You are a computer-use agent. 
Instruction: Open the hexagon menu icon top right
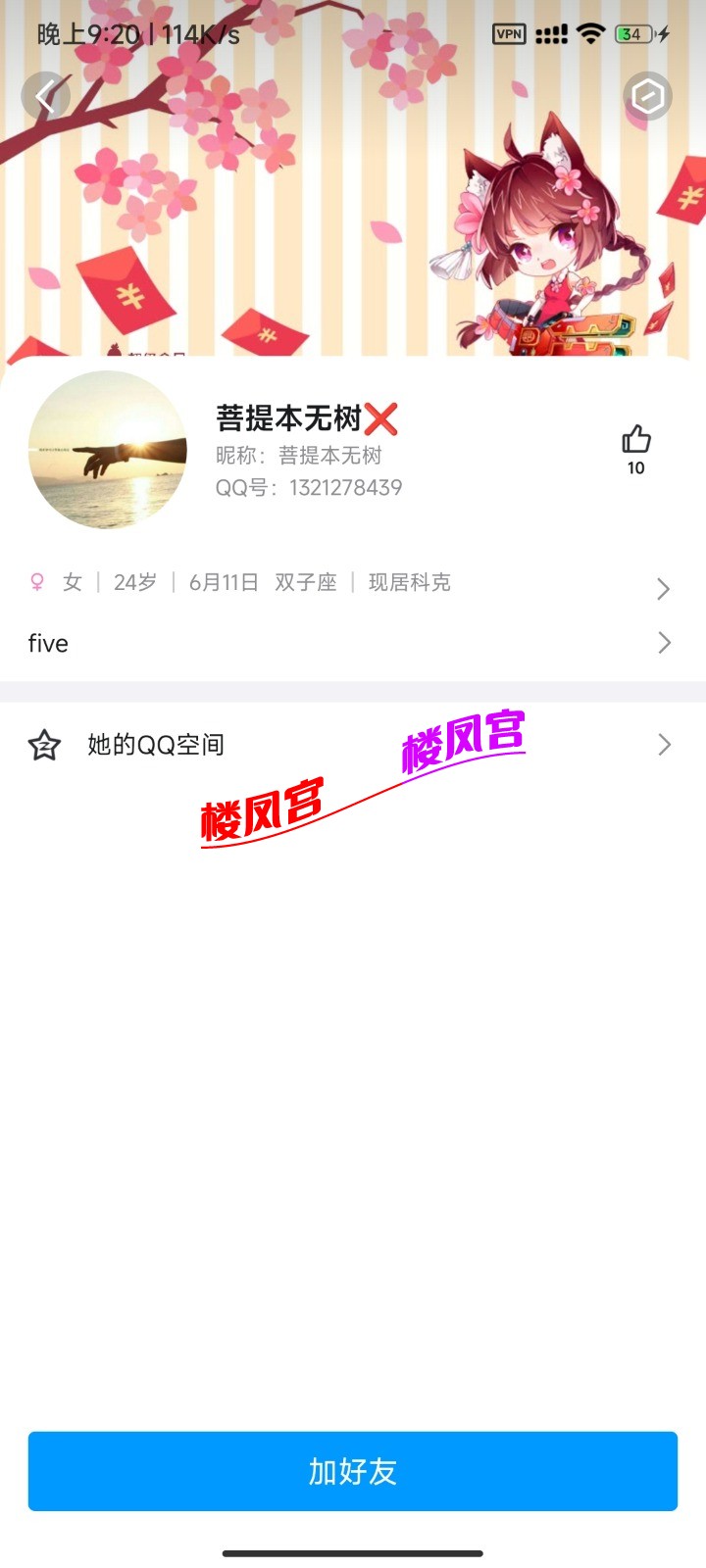647,96
